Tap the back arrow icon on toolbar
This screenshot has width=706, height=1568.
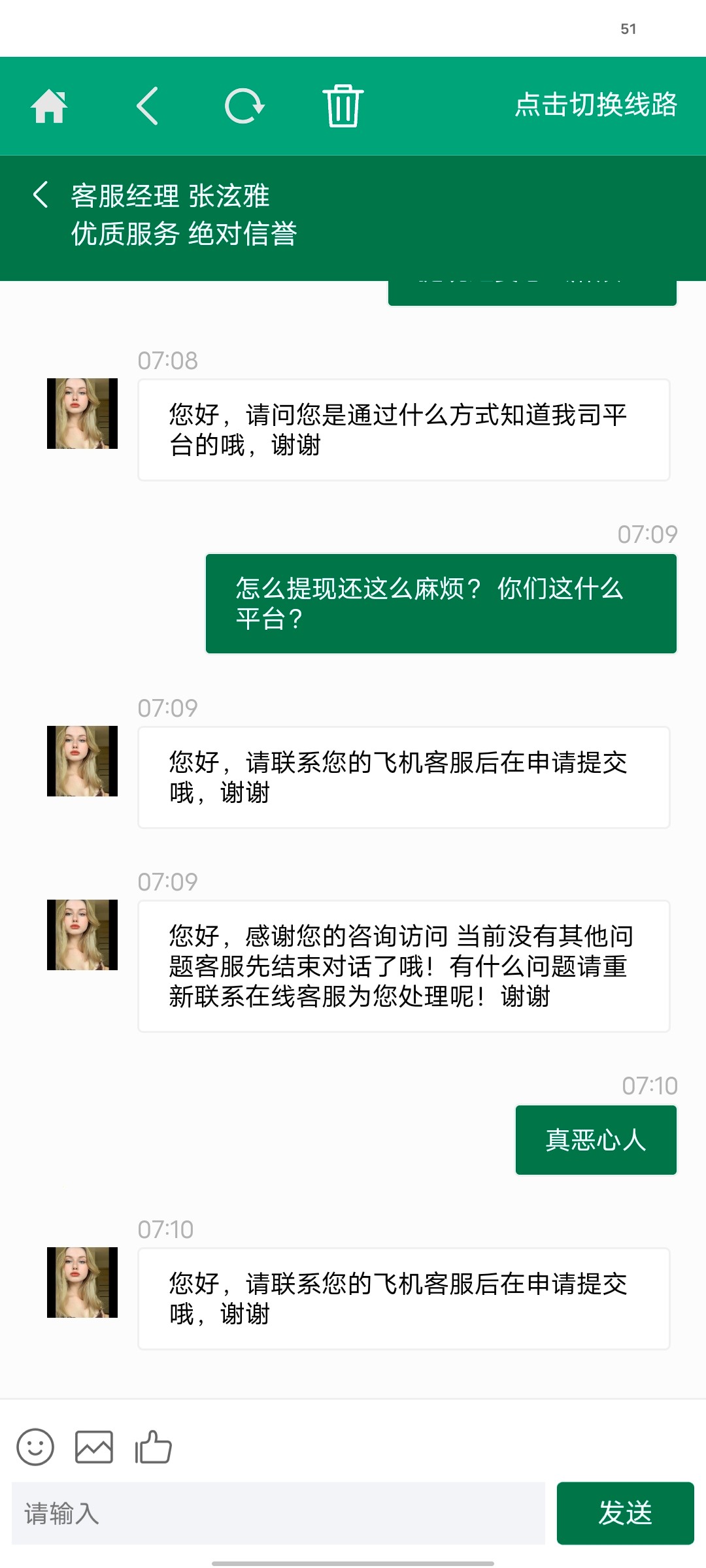coord(147,106)
